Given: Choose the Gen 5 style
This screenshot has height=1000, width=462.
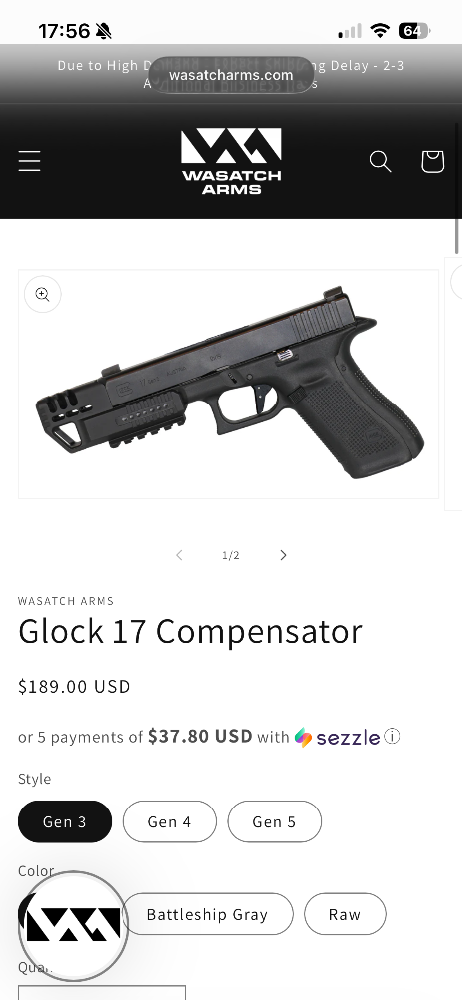Looking at the screenshot, I should [274, 821].
